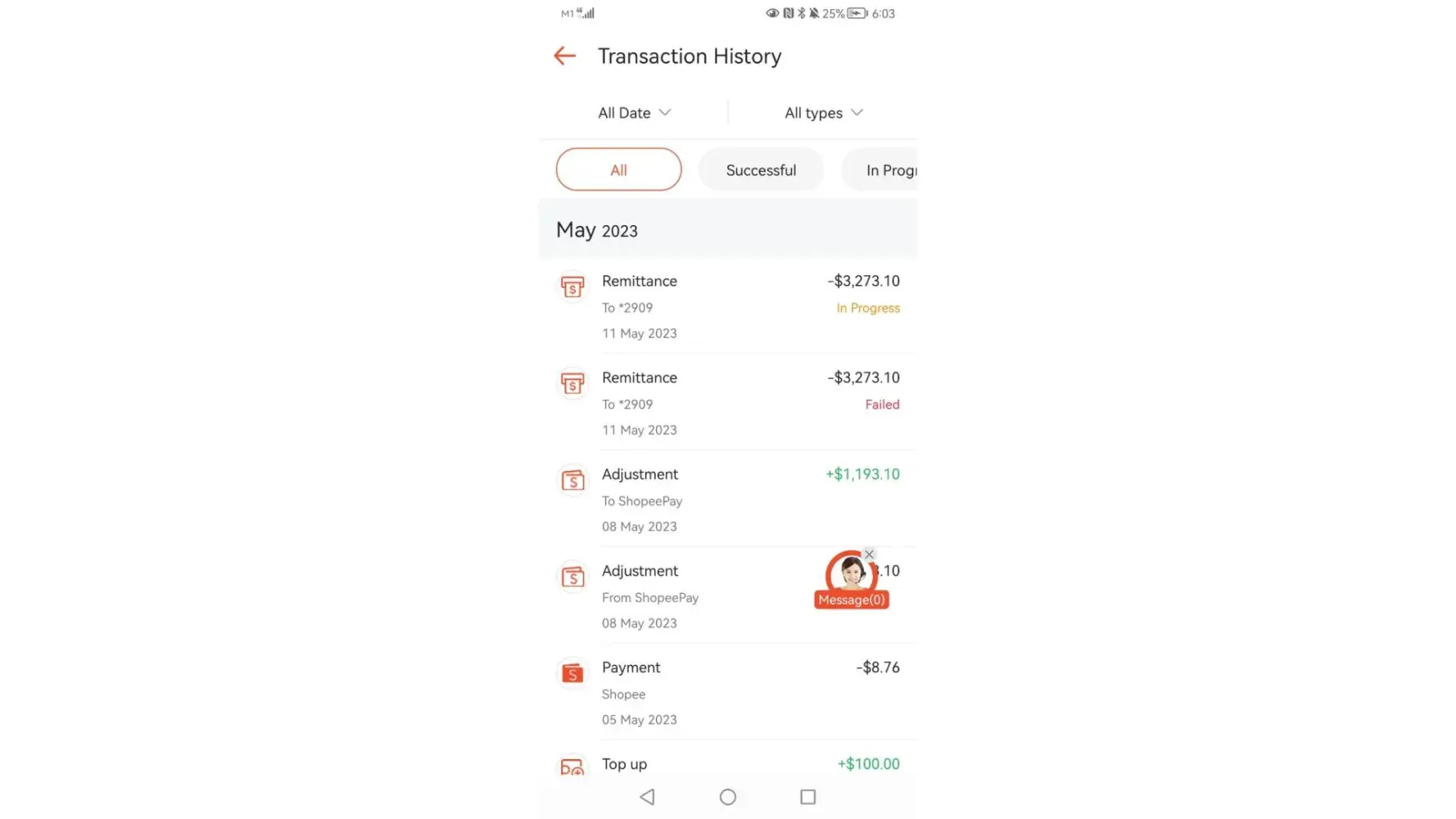
Task: Go back from Transaction History
Action: pos(564,56)
